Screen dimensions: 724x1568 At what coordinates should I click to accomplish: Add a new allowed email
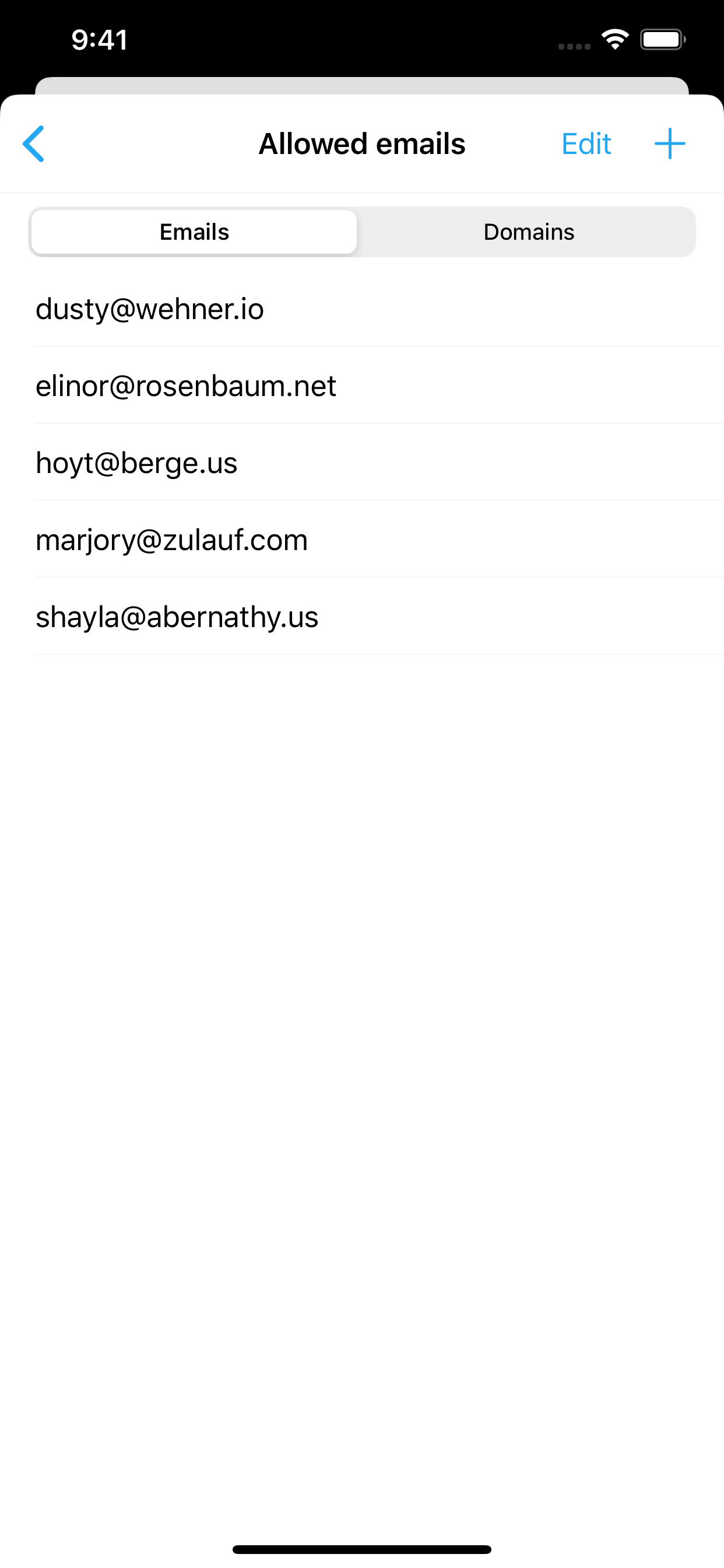(669, 144)
